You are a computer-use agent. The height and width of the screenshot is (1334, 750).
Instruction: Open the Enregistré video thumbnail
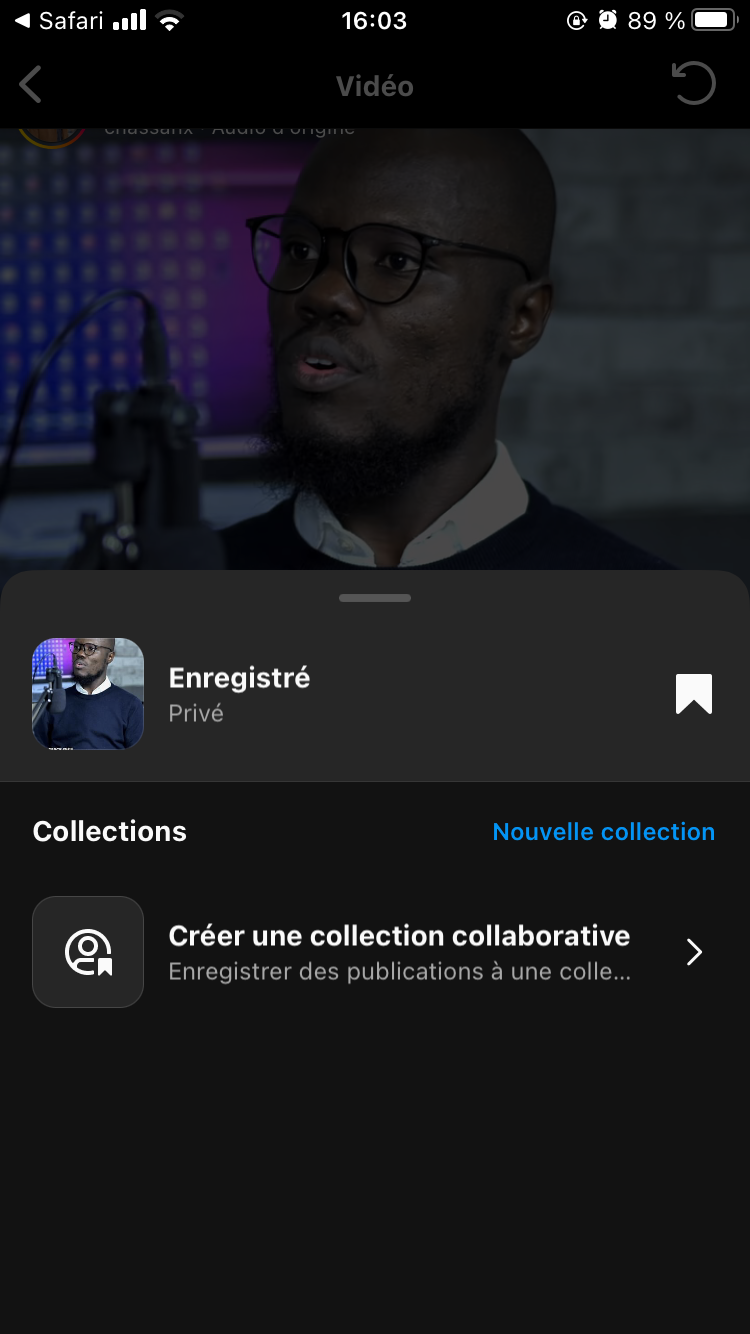point(88,694)
